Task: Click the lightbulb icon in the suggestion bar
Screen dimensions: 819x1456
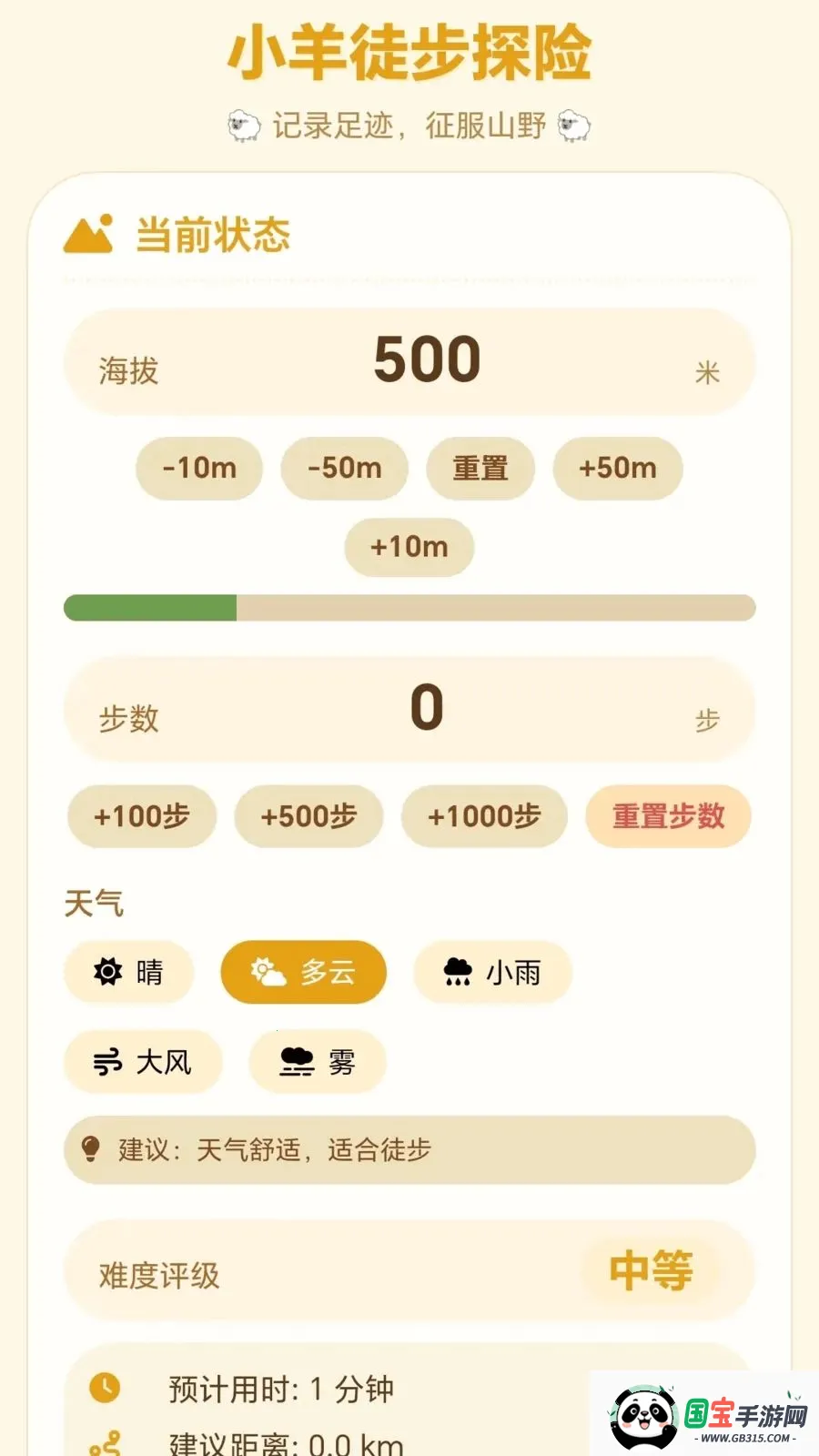Action: 91,1150
